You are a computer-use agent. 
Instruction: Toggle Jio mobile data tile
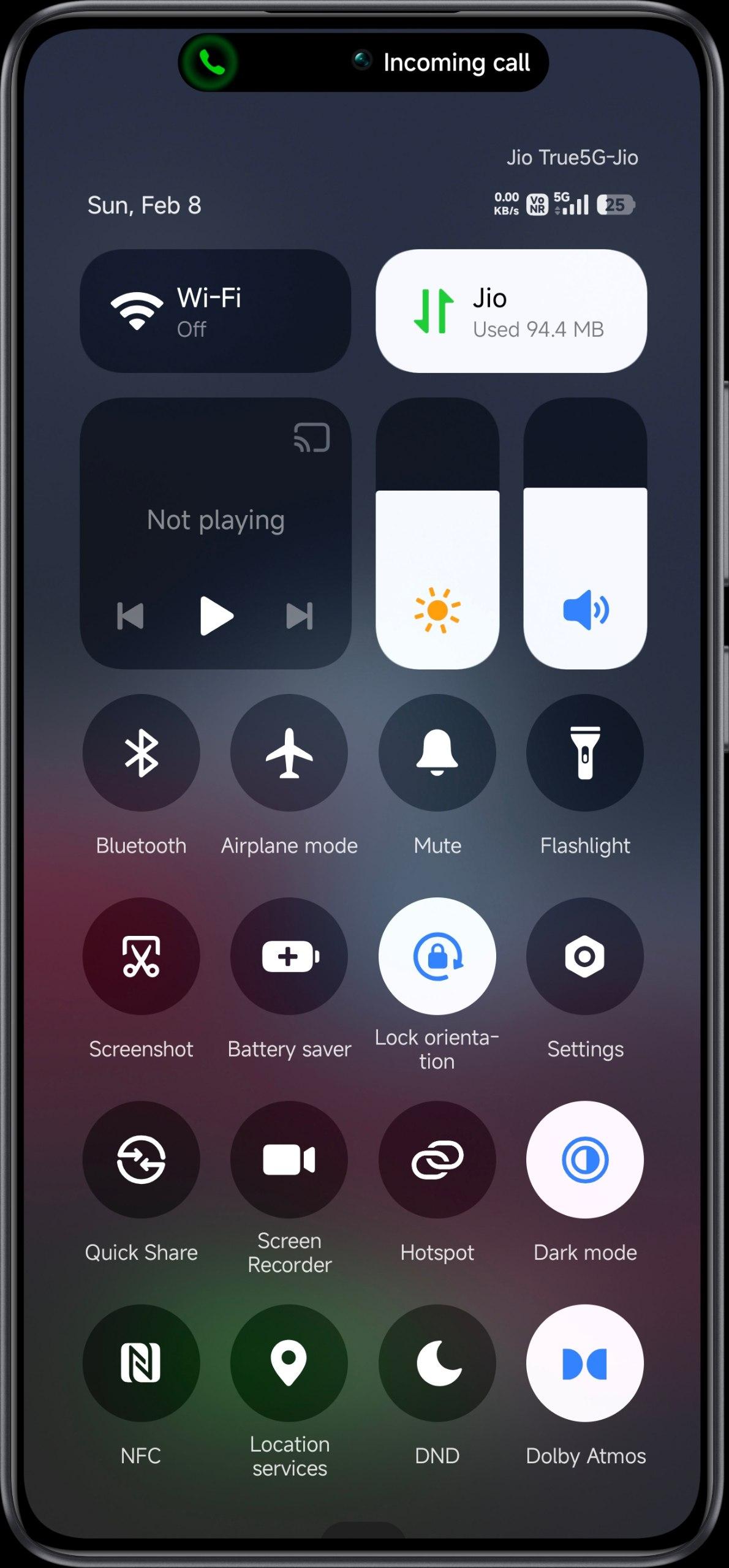[x=510, y=311]
